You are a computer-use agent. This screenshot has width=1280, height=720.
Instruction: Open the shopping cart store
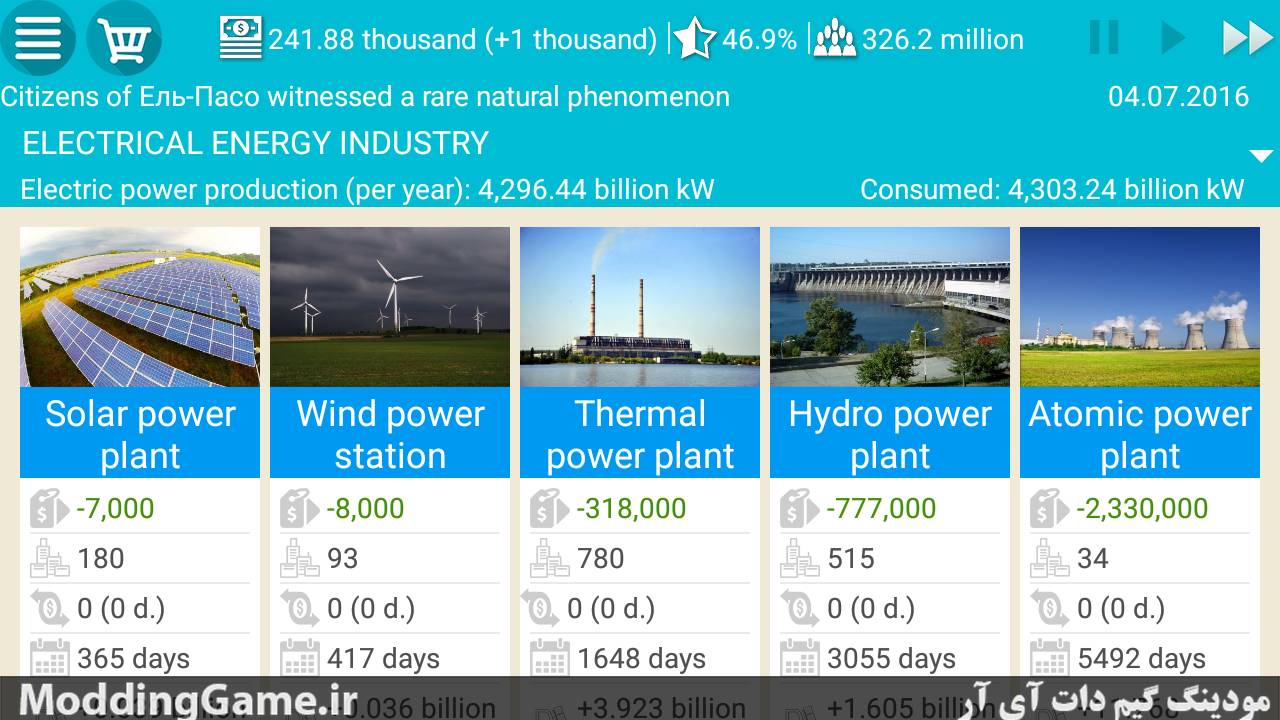point(124,39)
